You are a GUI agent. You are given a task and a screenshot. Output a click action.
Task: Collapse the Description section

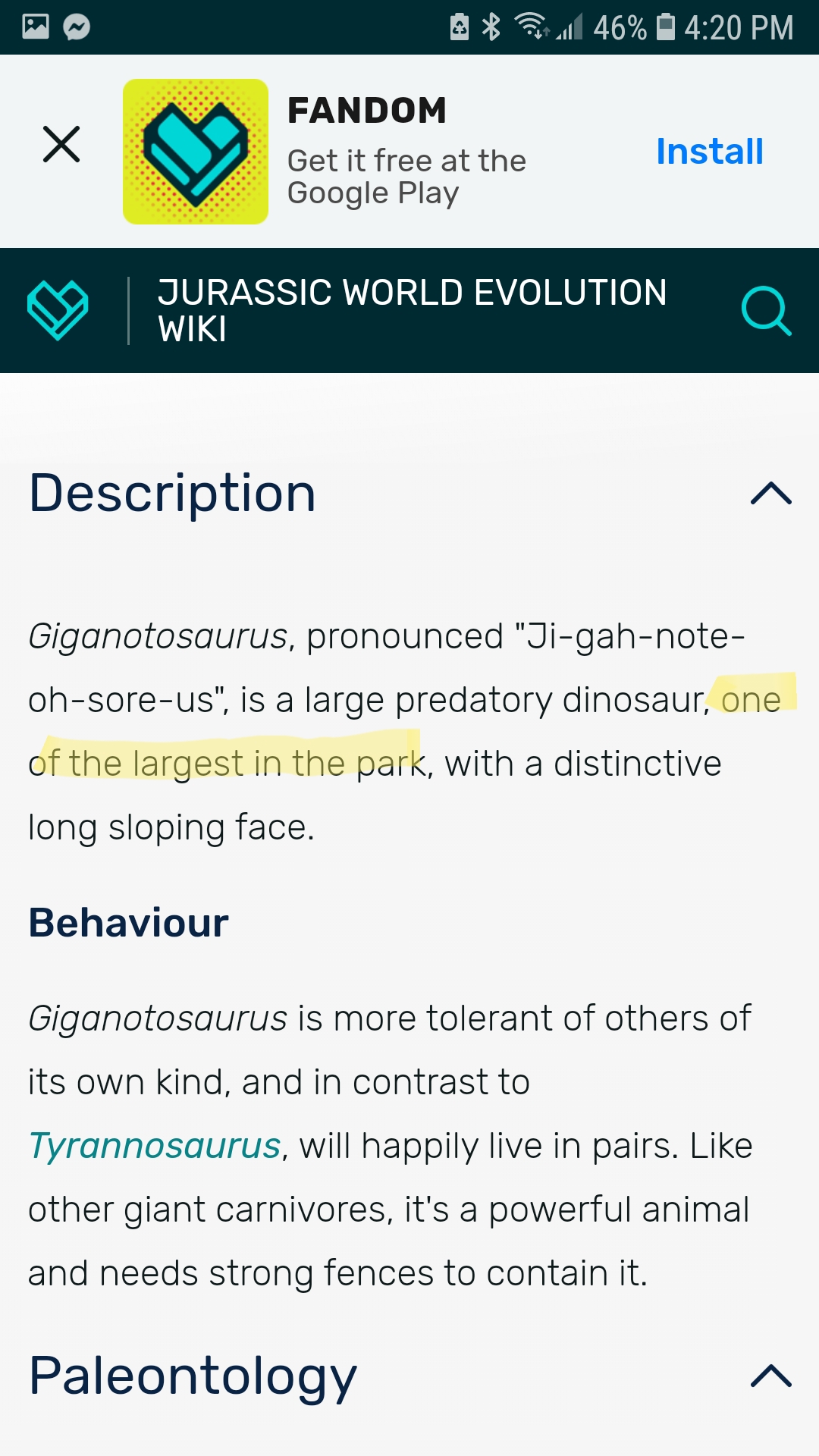click(771, 494)
